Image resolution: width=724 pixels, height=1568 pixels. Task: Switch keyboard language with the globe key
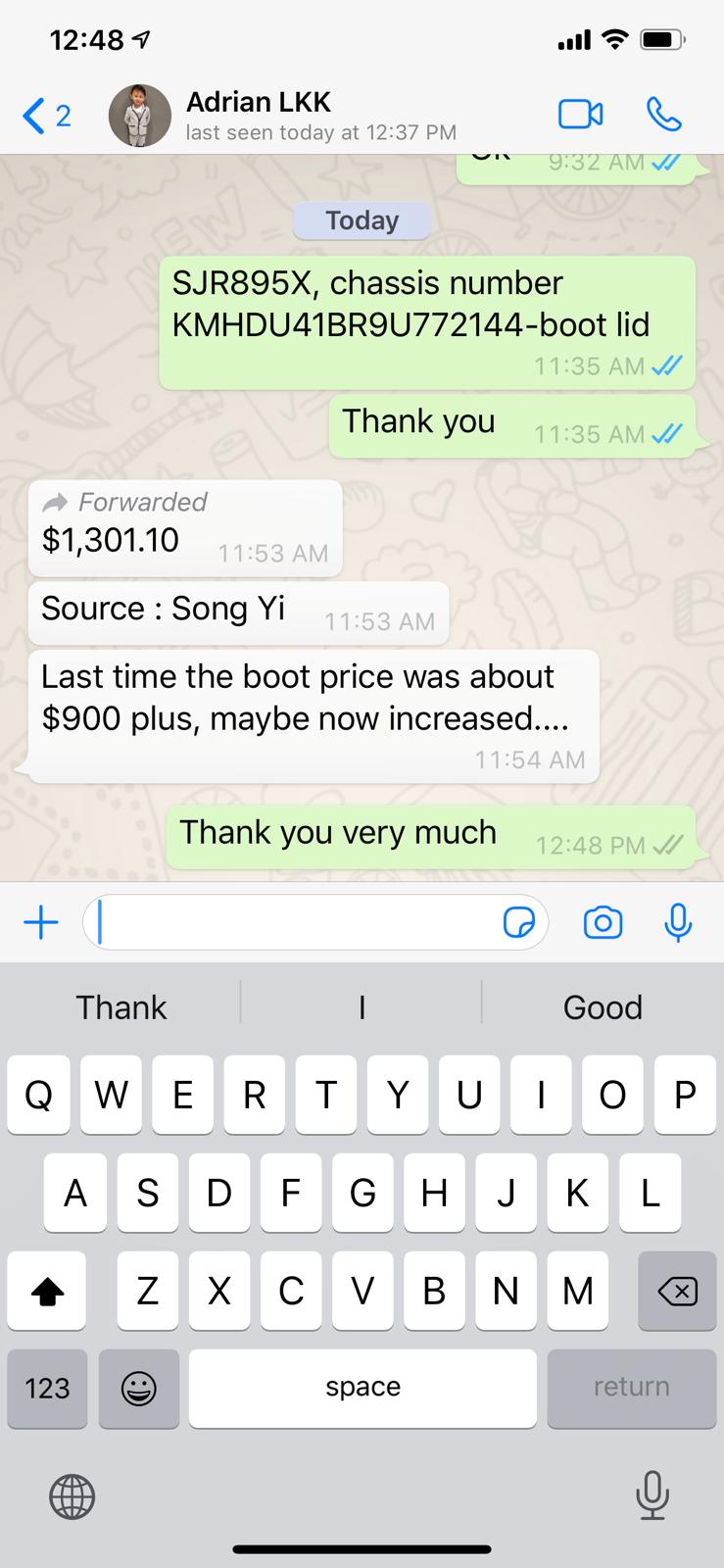coord(72,1496)
